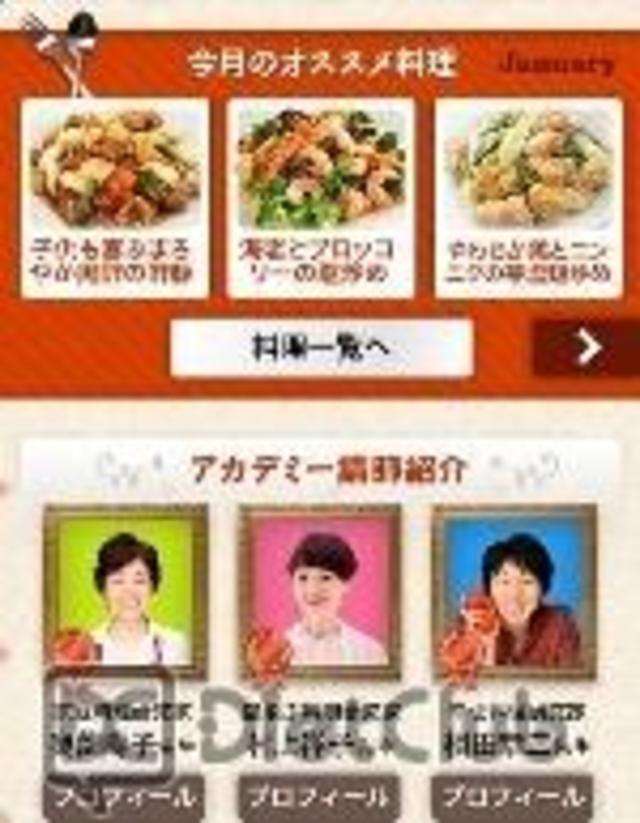View プロフィール of the blue-framed instructor
The width and height of the screenshot is (640, 823).
tap(512, 799)
